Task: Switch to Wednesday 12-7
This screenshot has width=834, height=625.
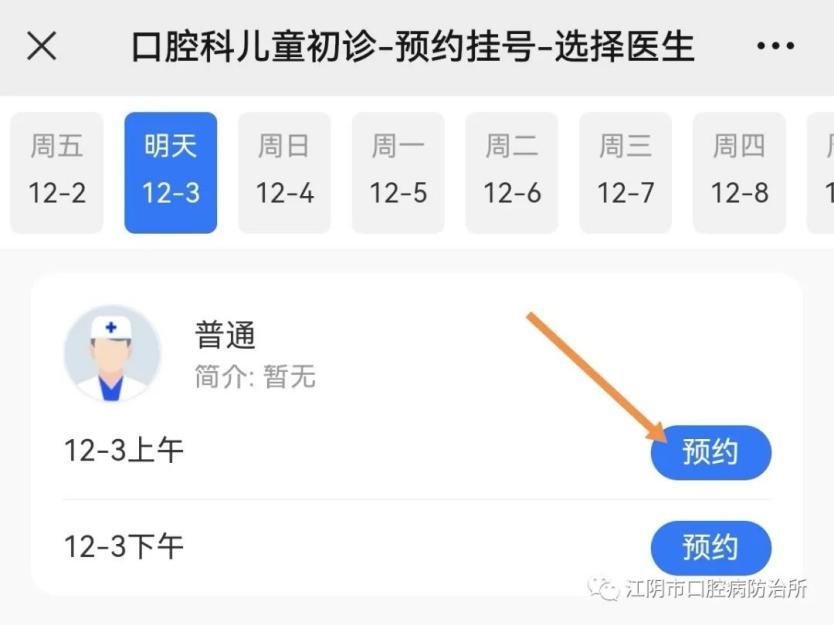Action: (626, 172)
